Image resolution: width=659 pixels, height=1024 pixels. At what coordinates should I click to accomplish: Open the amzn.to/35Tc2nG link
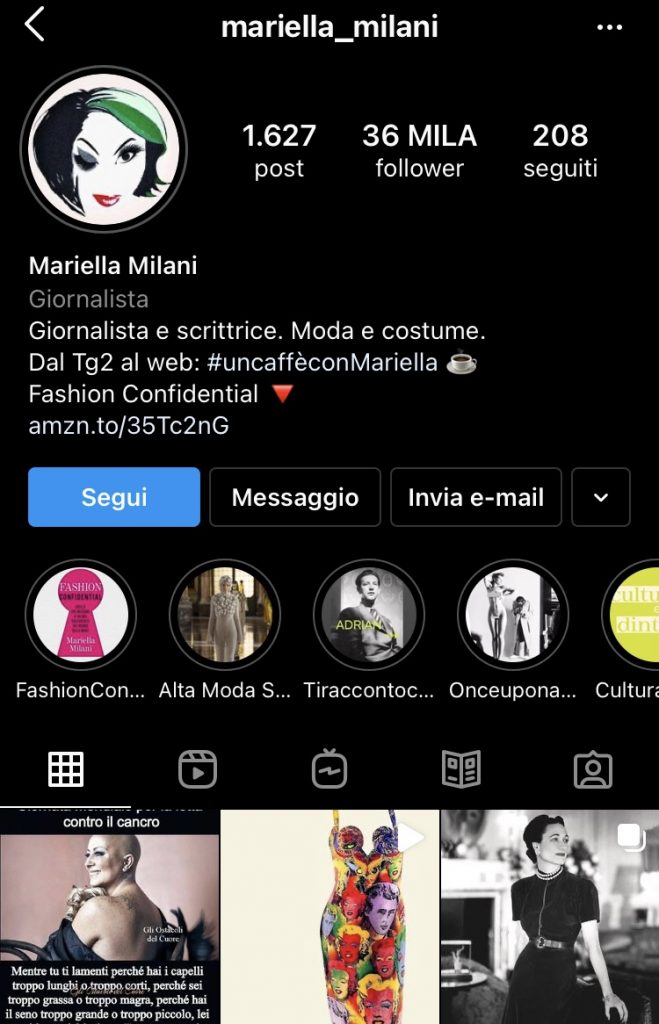pos(129,425)
